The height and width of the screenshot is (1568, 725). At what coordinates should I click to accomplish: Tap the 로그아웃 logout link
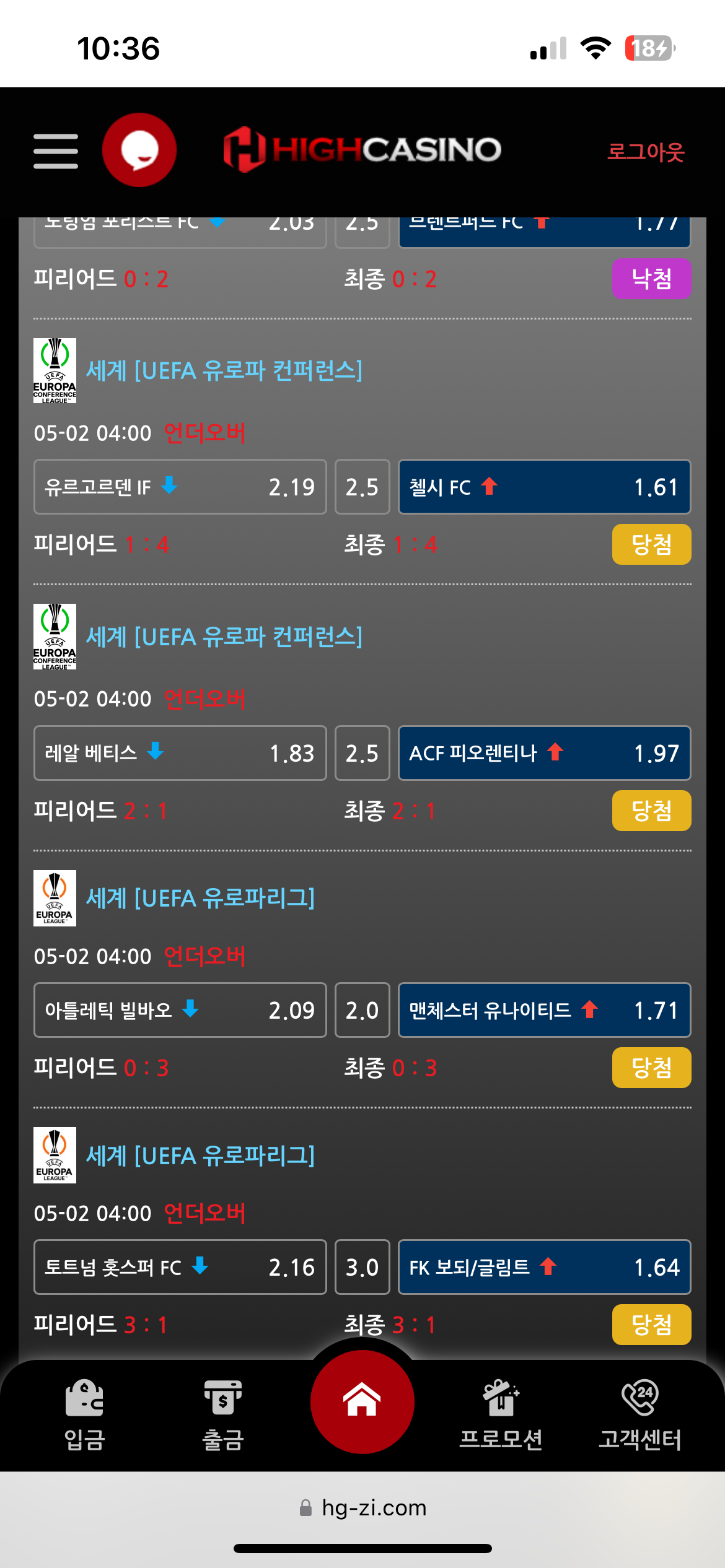[x=645, y=152]
